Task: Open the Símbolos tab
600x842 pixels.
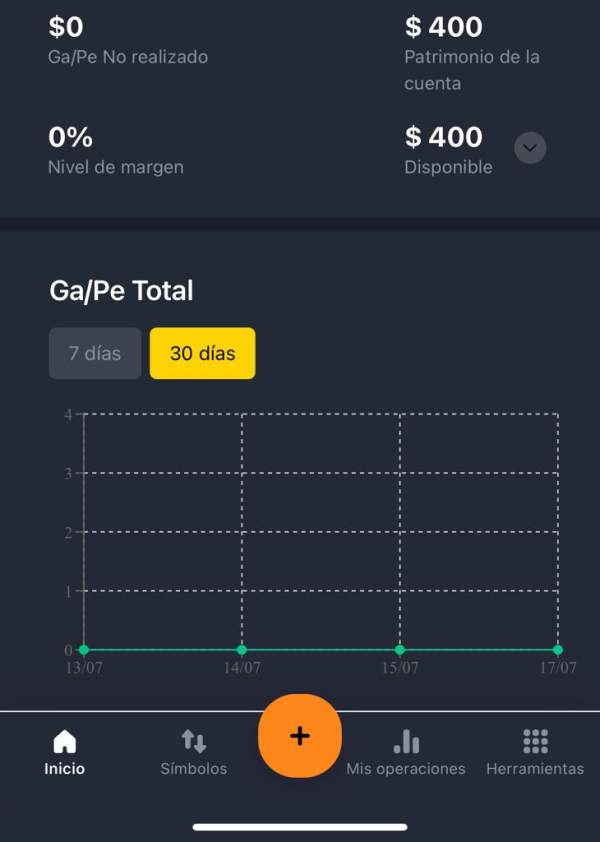Action: 193,753
